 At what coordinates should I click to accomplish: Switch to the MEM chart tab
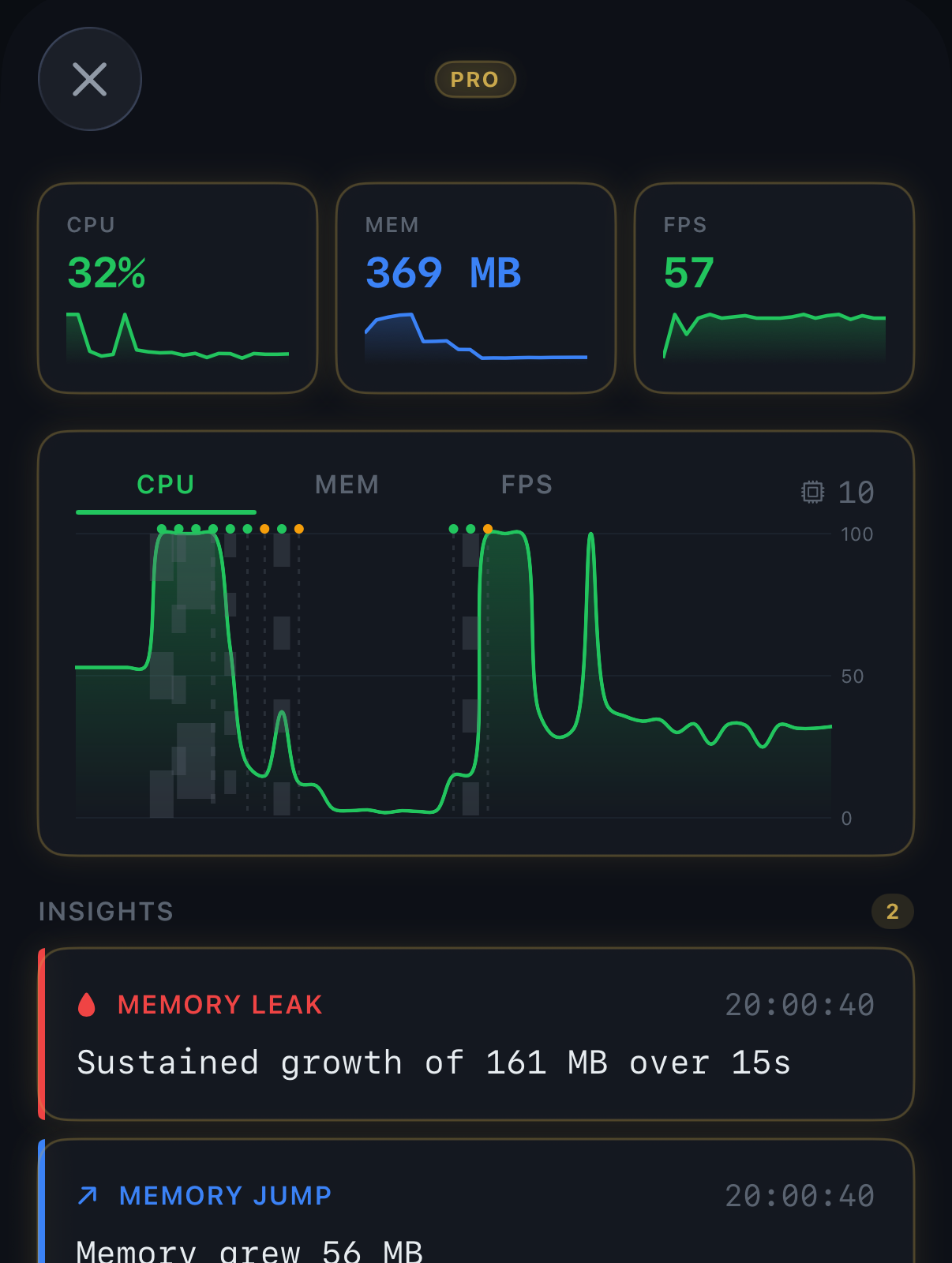[347, 485]
